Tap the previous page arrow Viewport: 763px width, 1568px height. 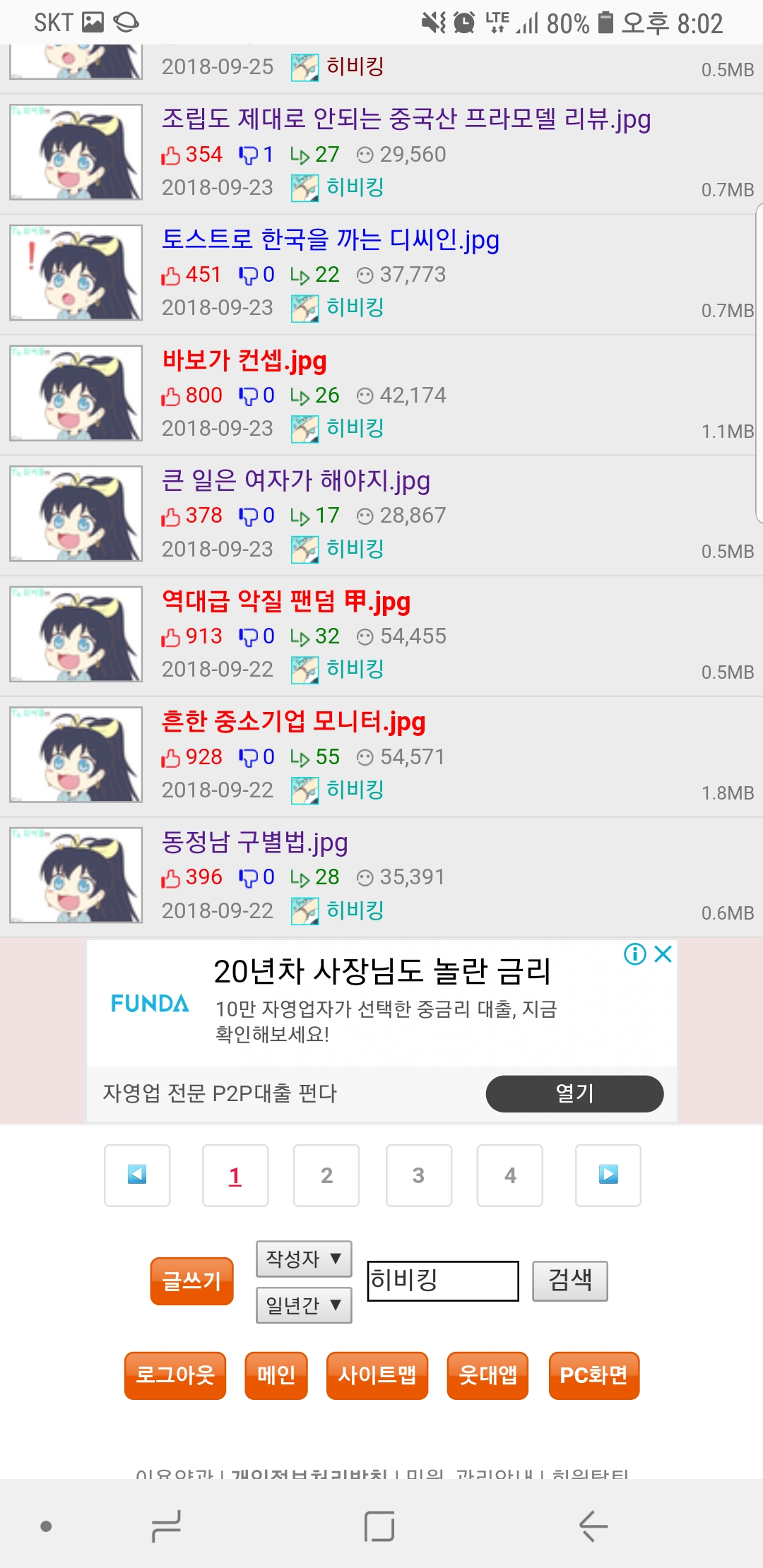pos(137,1175)
